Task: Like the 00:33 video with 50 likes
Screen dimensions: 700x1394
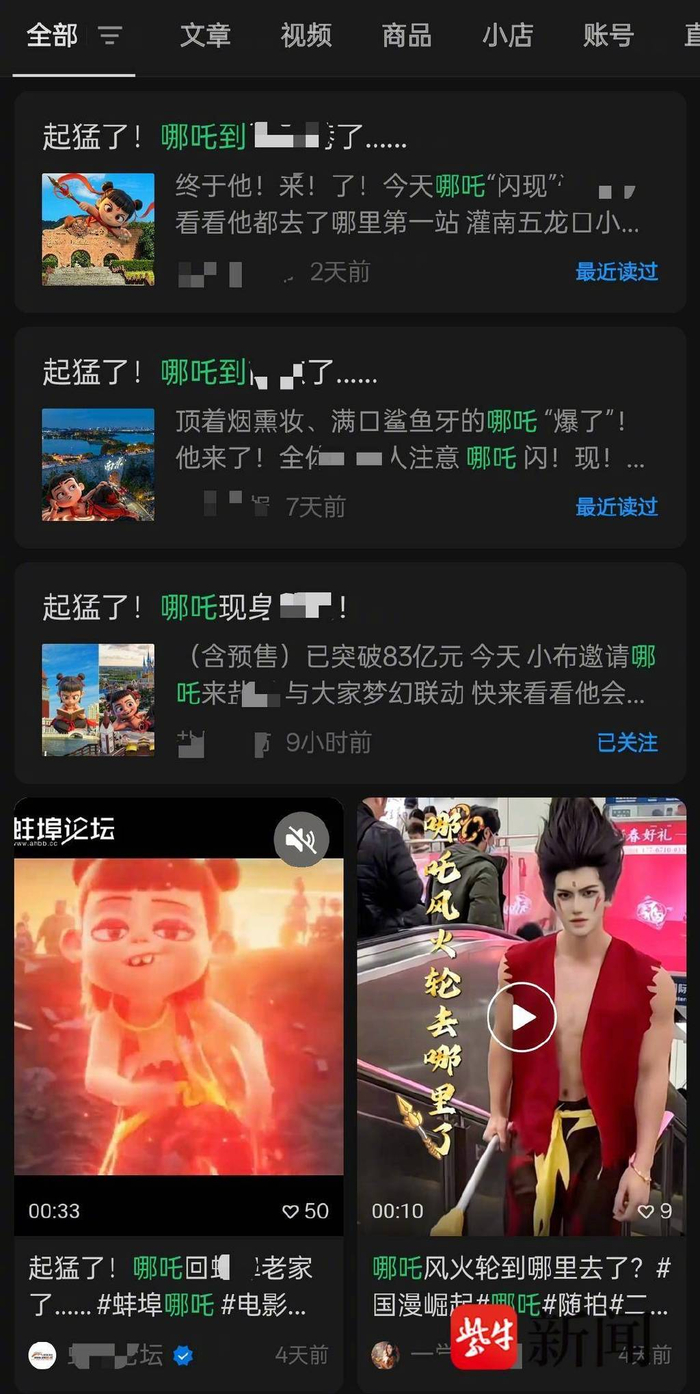Action: point(291,1211)
